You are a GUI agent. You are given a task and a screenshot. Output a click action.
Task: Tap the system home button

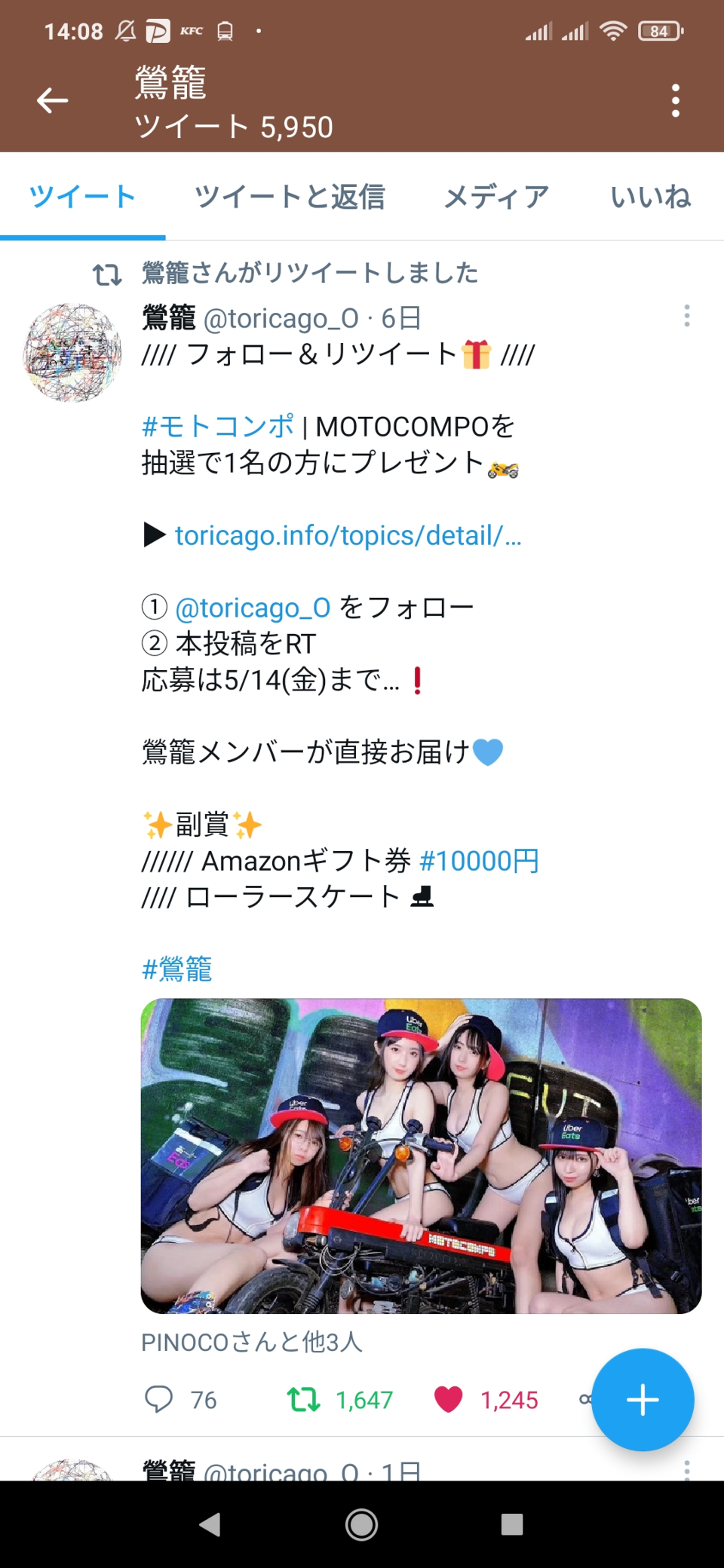point(361,1525)
